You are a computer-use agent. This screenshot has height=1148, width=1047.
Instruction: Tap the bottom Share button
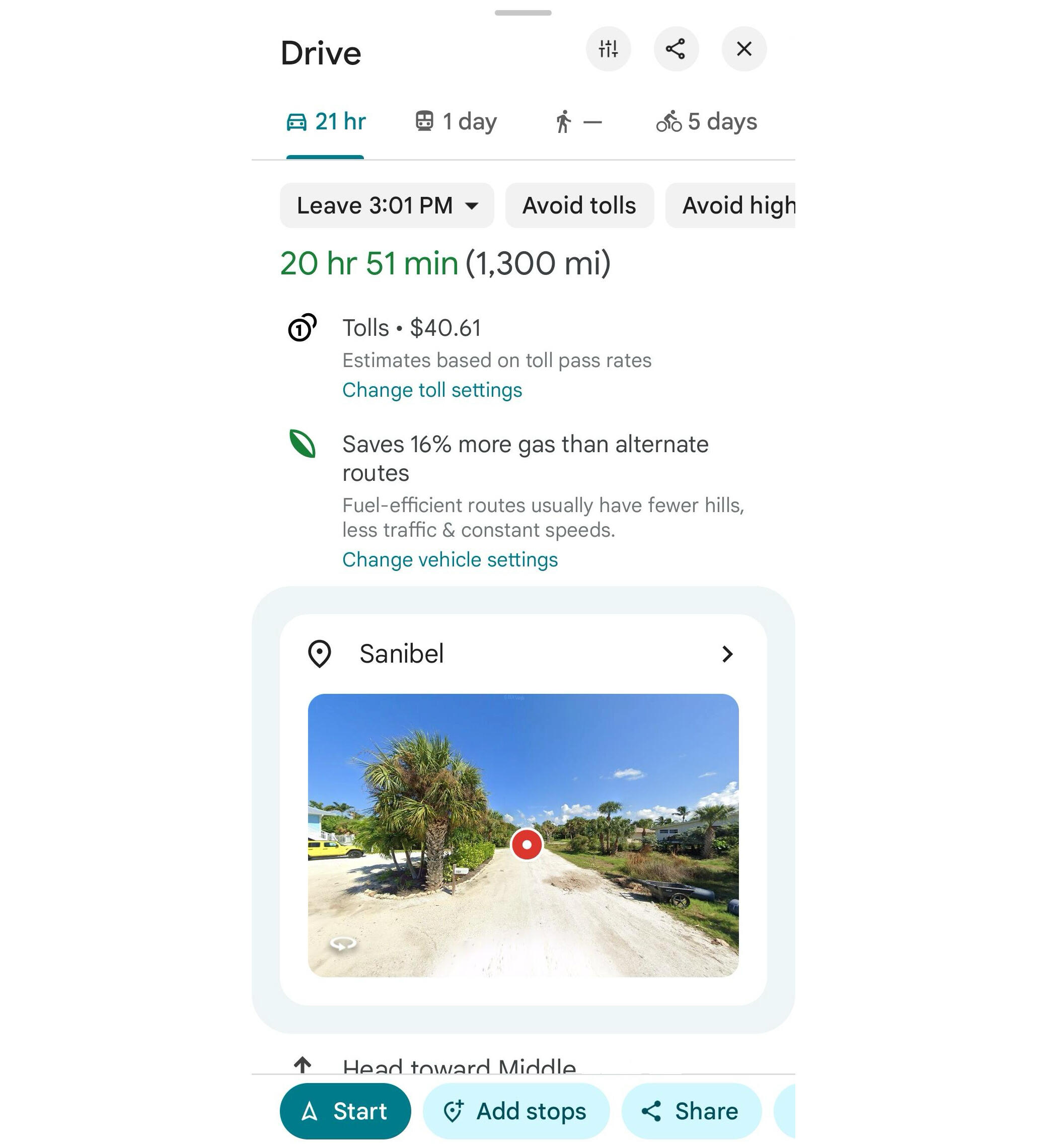(691, 1111)
